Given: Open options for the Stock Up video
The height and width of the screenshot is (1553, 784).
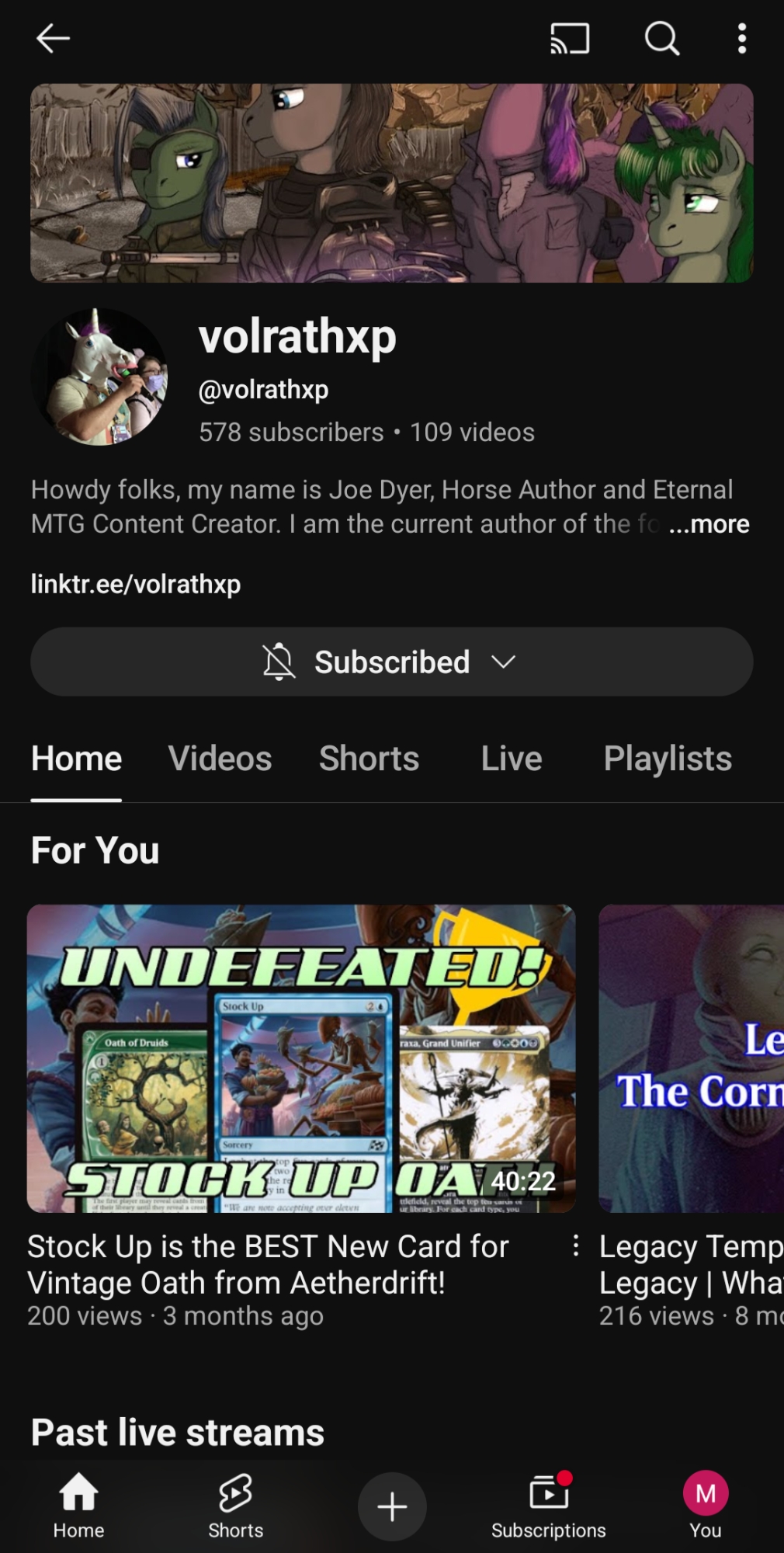Looking at the screenshot, I should [x=575, y=1246].
